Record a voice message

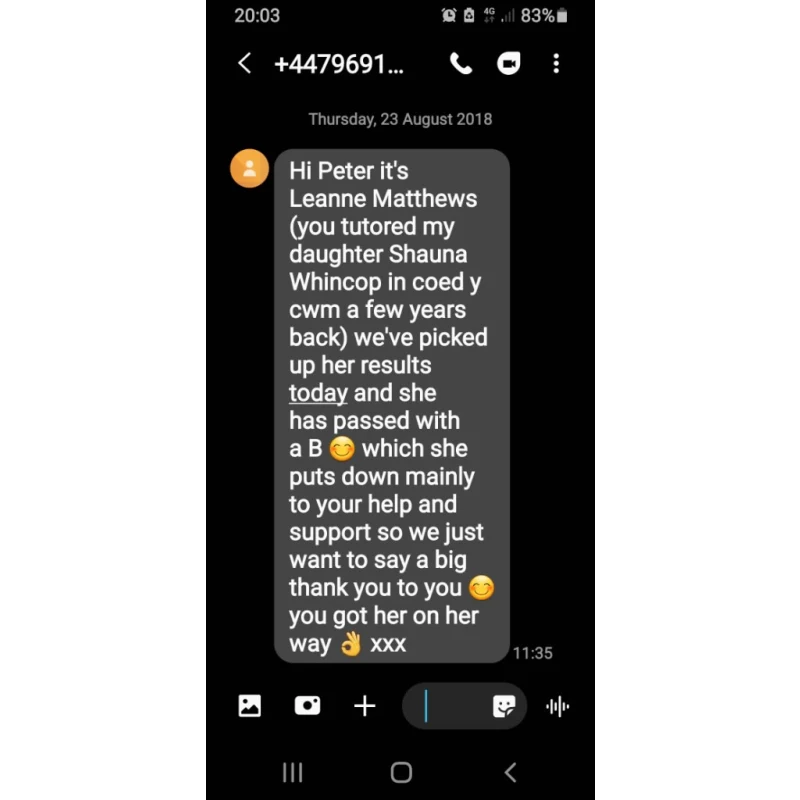(x=558, y=706)
